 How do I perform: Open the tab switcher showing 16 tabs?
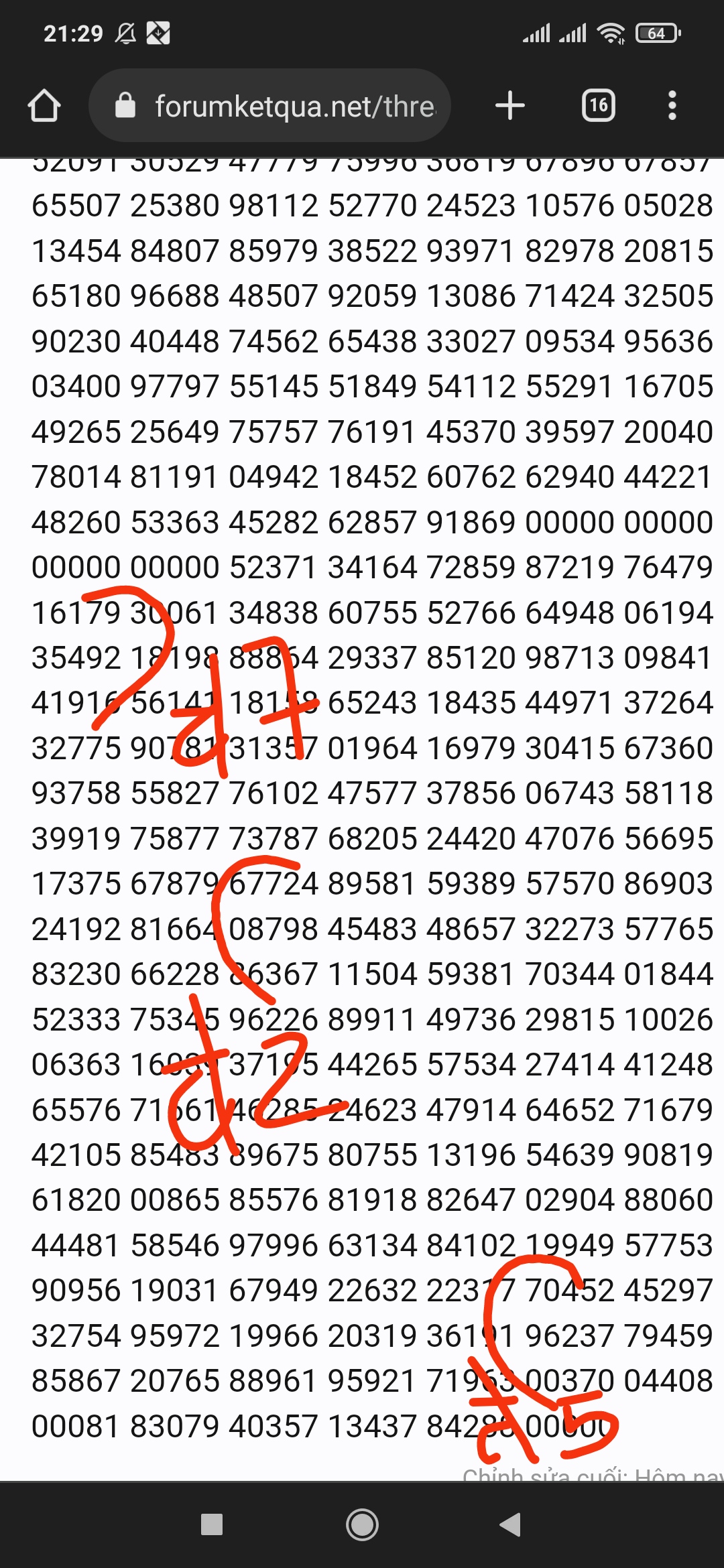coord(598,105)
